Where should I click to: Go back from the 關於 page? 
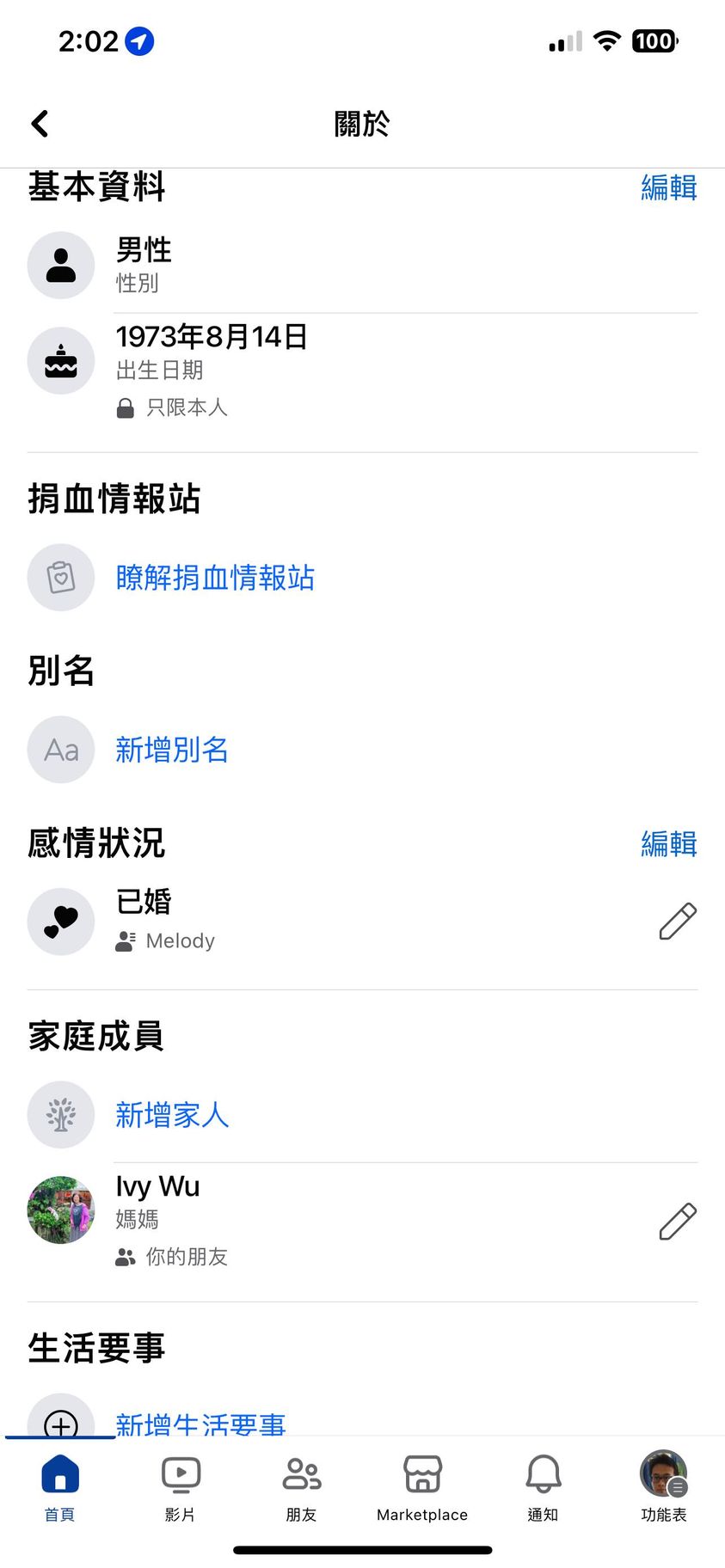(x=40, y=124)
